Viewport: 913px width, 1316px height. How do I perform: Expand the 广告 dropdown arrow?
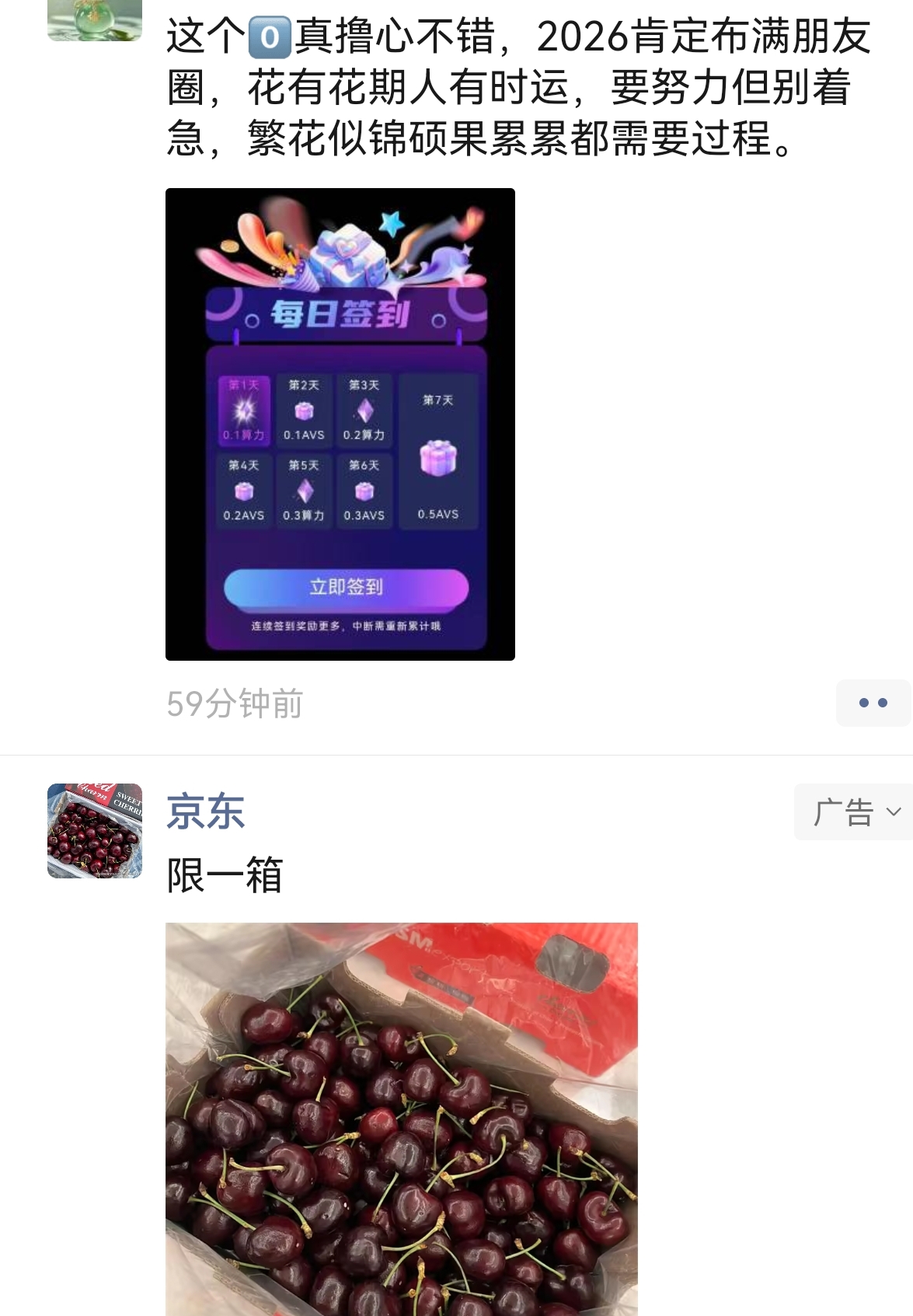coord(892,812)
